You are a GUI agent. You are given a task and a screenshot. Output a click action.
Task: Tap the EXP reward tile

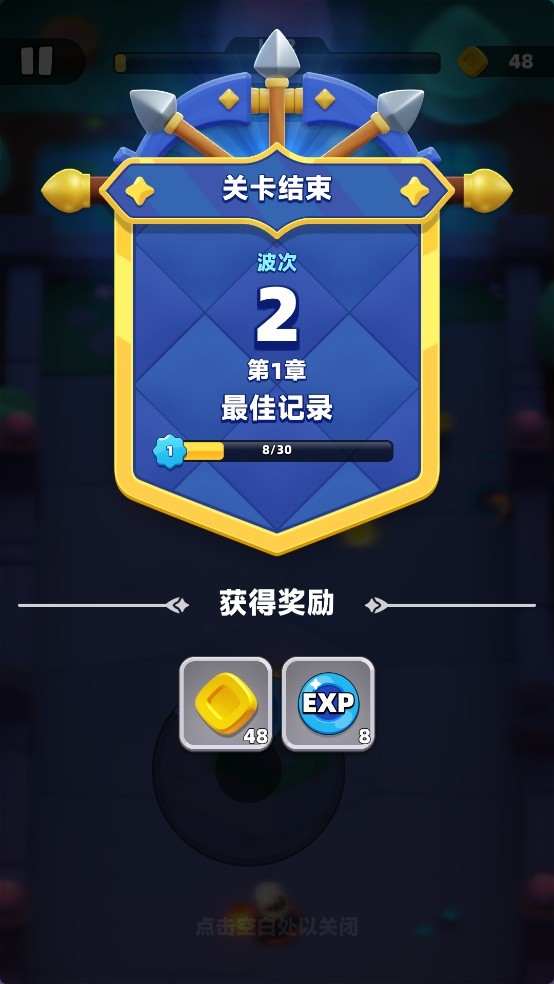pos(328,703)
